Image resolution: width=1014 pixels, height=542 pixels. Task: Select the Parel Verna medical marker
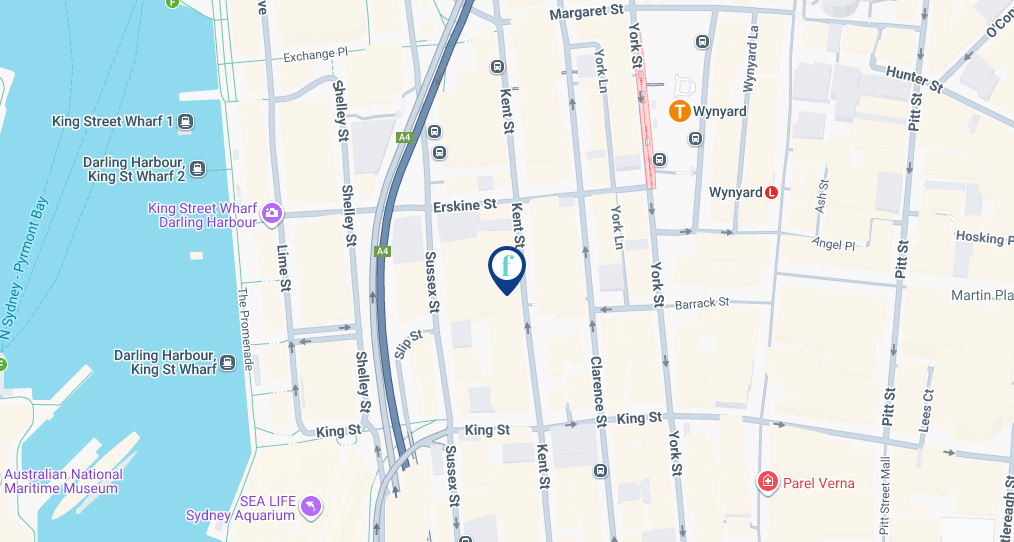coord(767,483)
